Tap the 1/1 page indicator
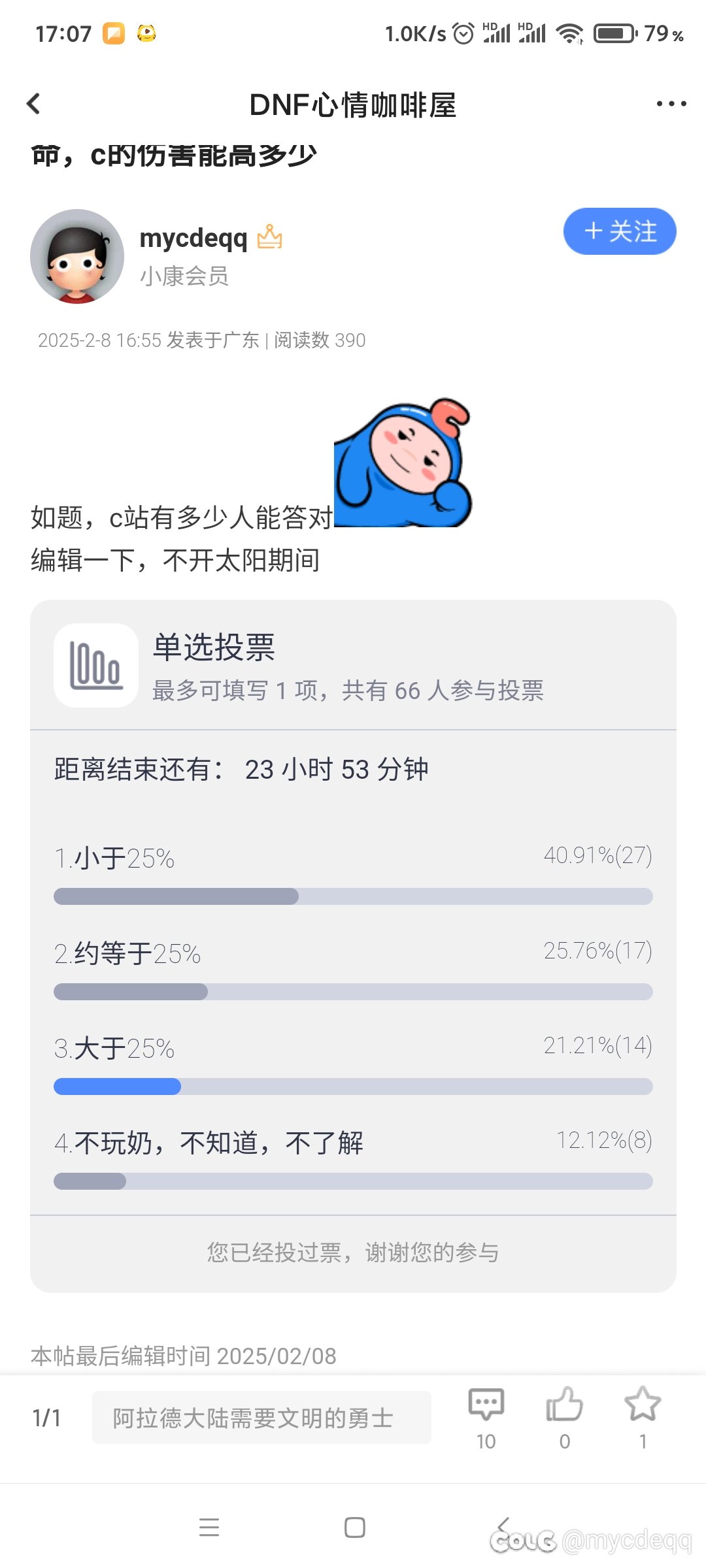Viewport: 706px width, 1568px height. click(46, 1418)
